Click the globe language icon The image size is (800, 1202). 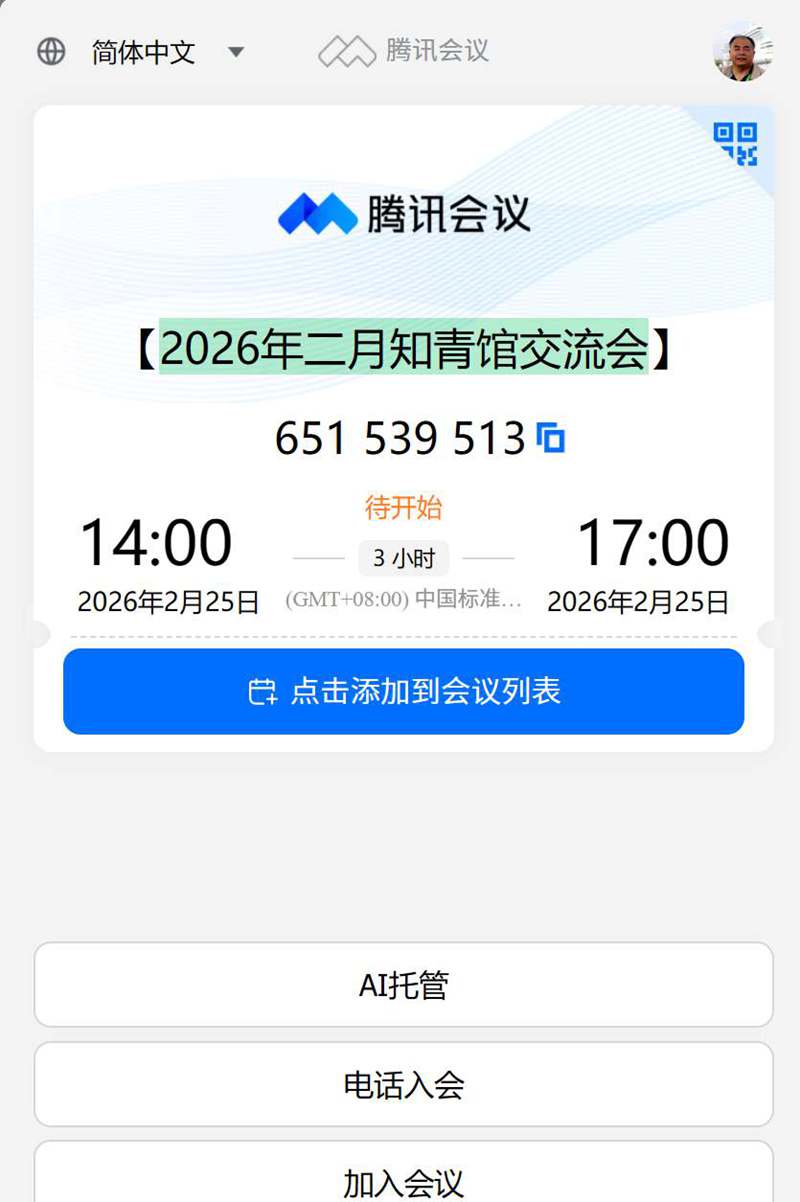coord(50,51)
